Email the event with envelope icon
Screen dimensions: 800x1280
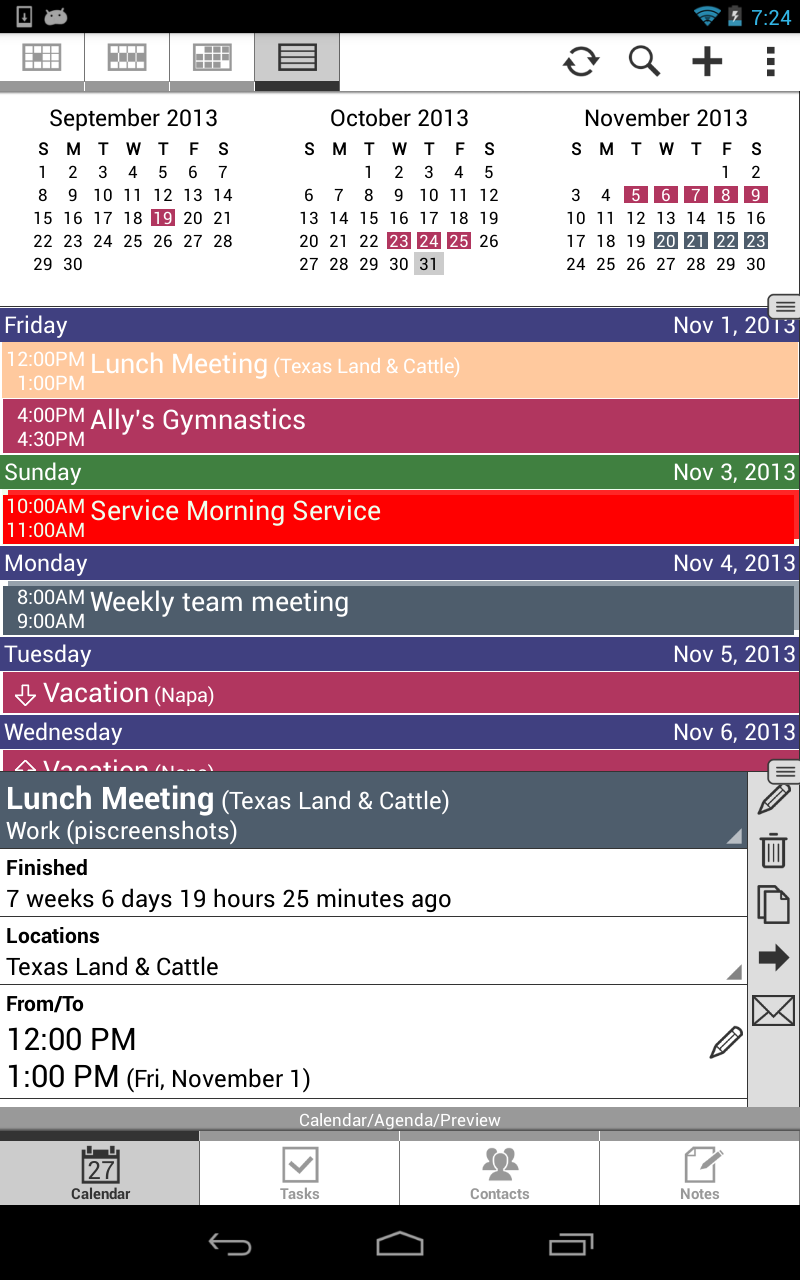774,1011
